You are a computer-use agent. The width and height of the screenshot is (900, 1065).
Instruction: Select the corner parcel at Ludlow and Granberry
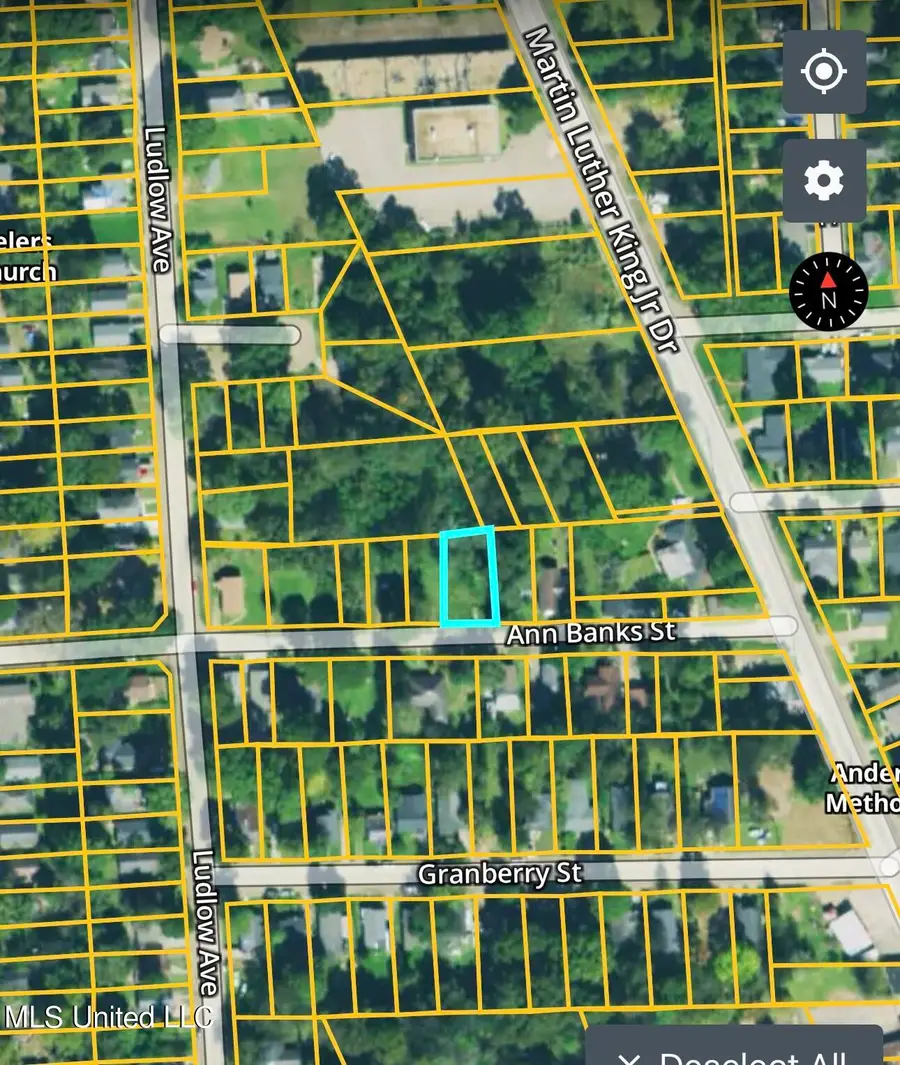pyautogui.click(x=240, y=810)
